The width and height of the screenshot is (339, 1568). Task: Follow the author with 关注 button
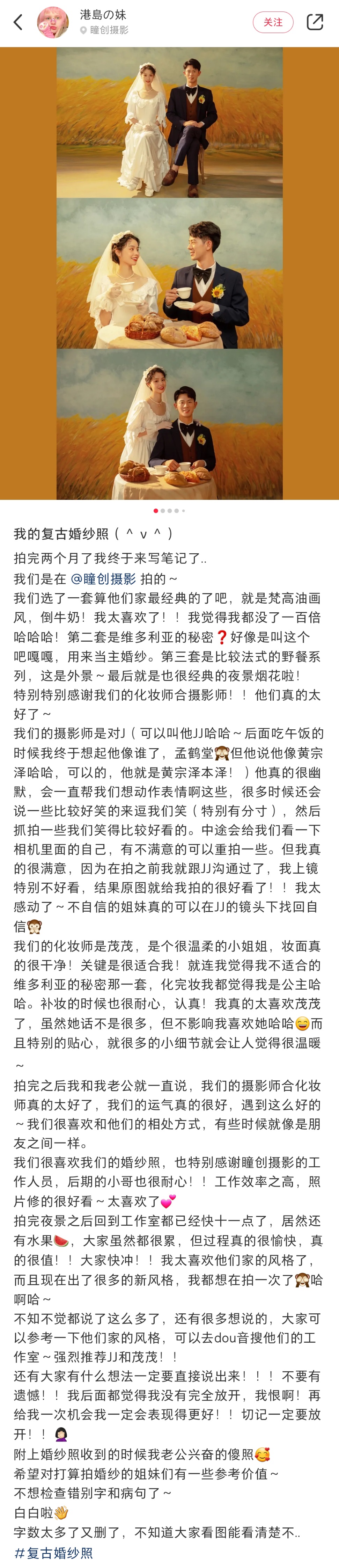click(x=273, y=22)
